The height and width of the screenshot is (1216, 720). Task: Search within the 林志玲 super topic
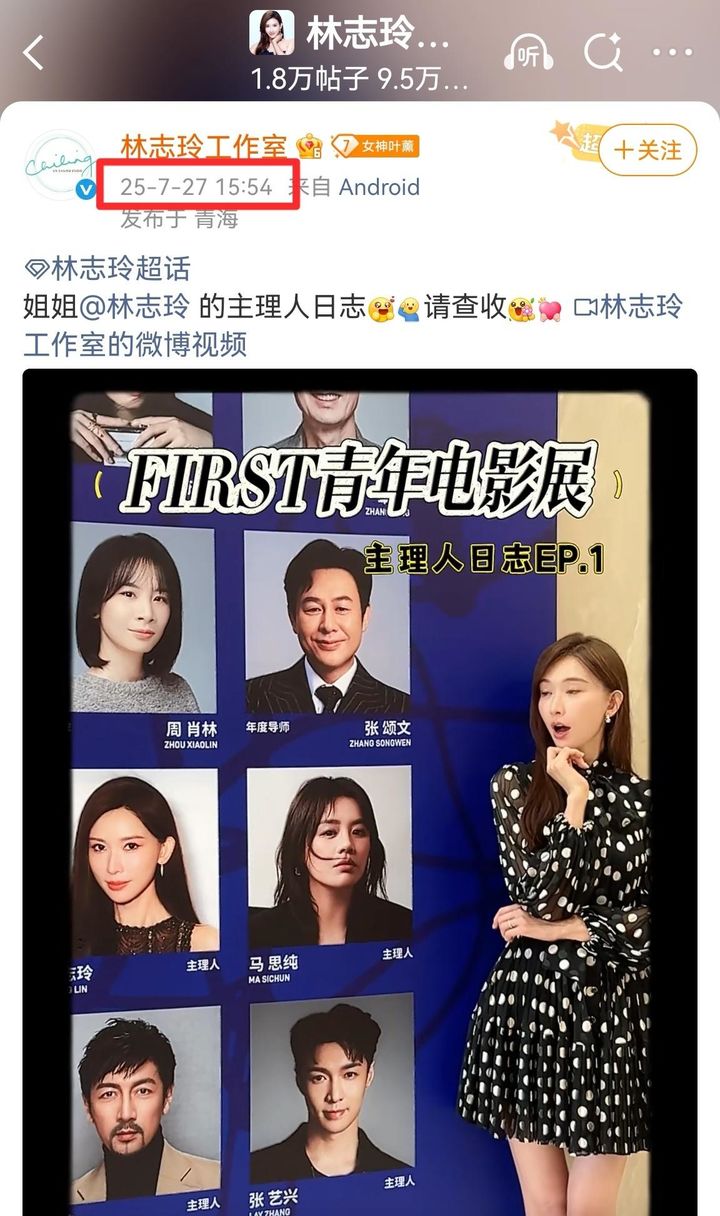pyautogui.click(x=603, y=51)
